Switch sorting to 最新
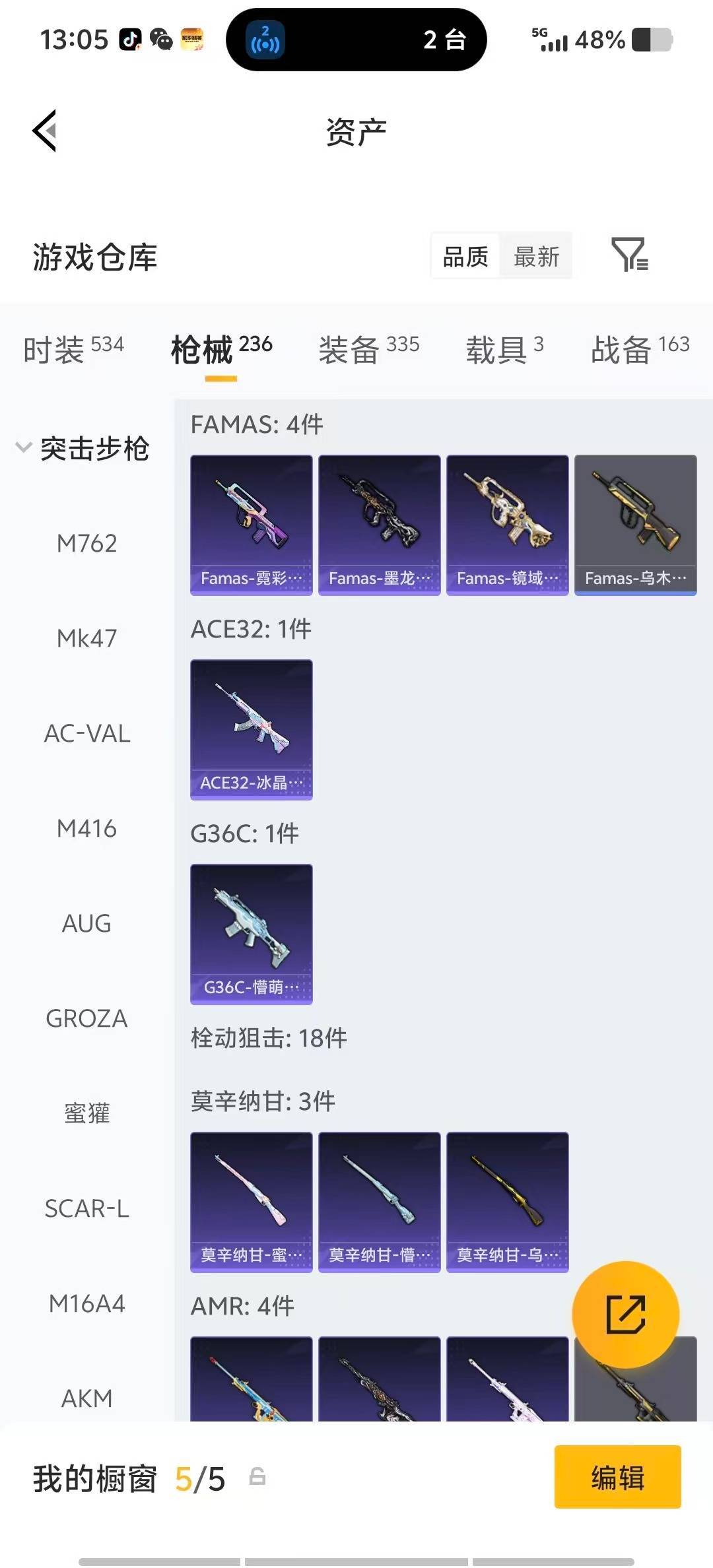 [x=536, y=256]
